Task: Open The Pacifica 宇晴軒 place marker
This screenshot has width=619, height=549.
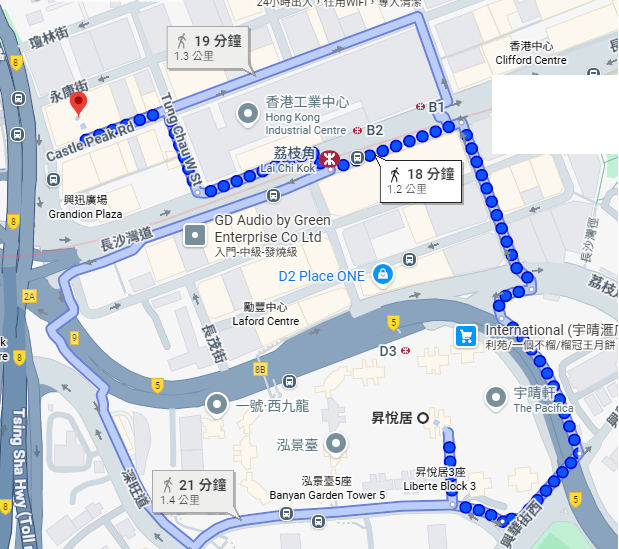Action: (494, 398)
